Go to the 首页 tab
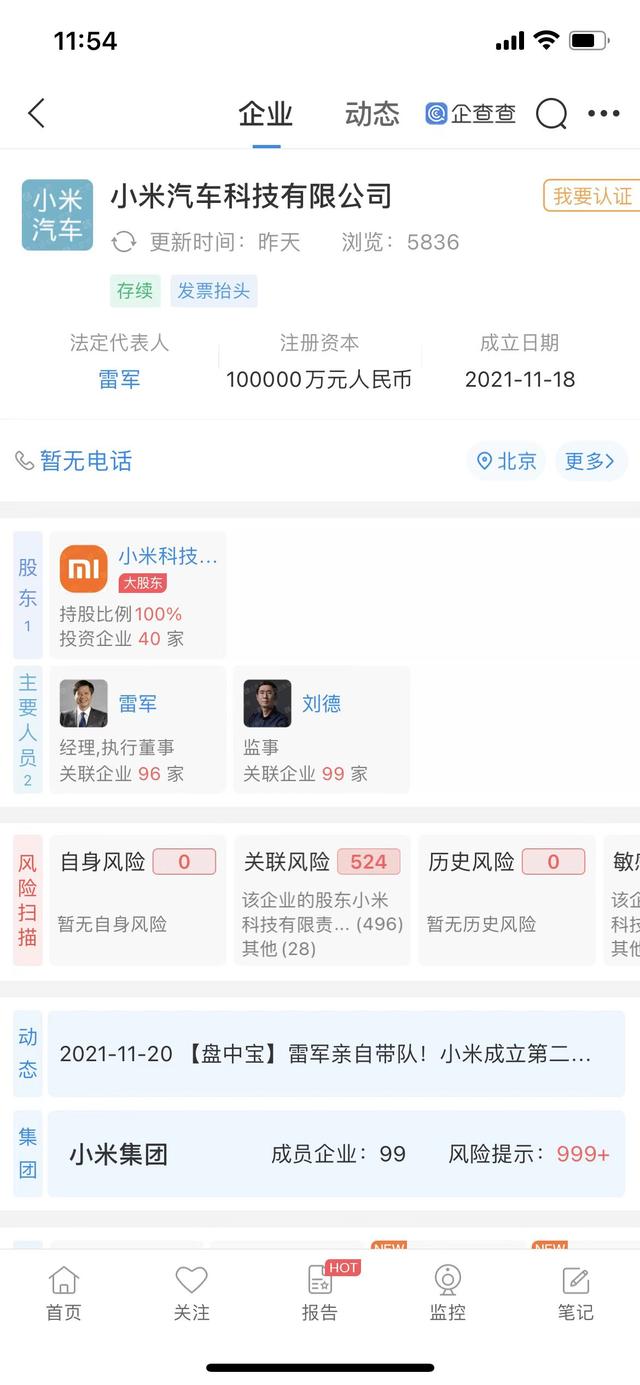The width and height of the screenshot is (640, 1385). 64,1294
